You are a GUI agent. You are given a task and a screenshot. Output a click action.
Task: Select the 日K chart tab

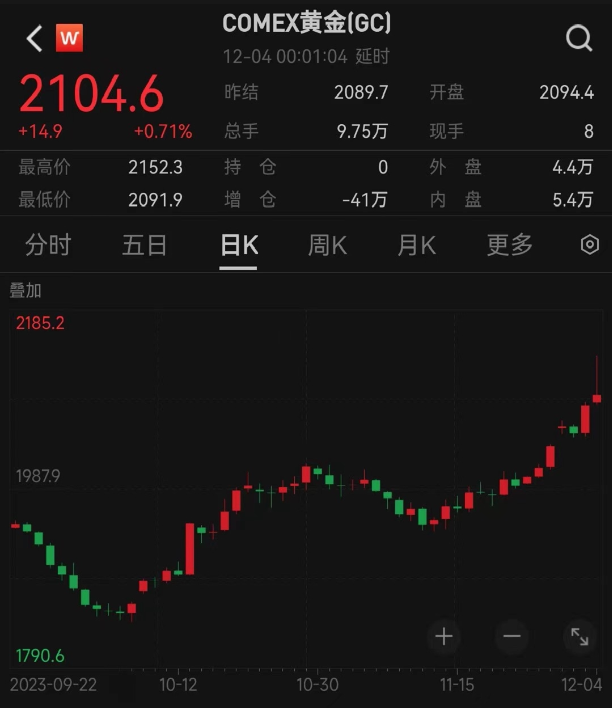click(239, 245)
